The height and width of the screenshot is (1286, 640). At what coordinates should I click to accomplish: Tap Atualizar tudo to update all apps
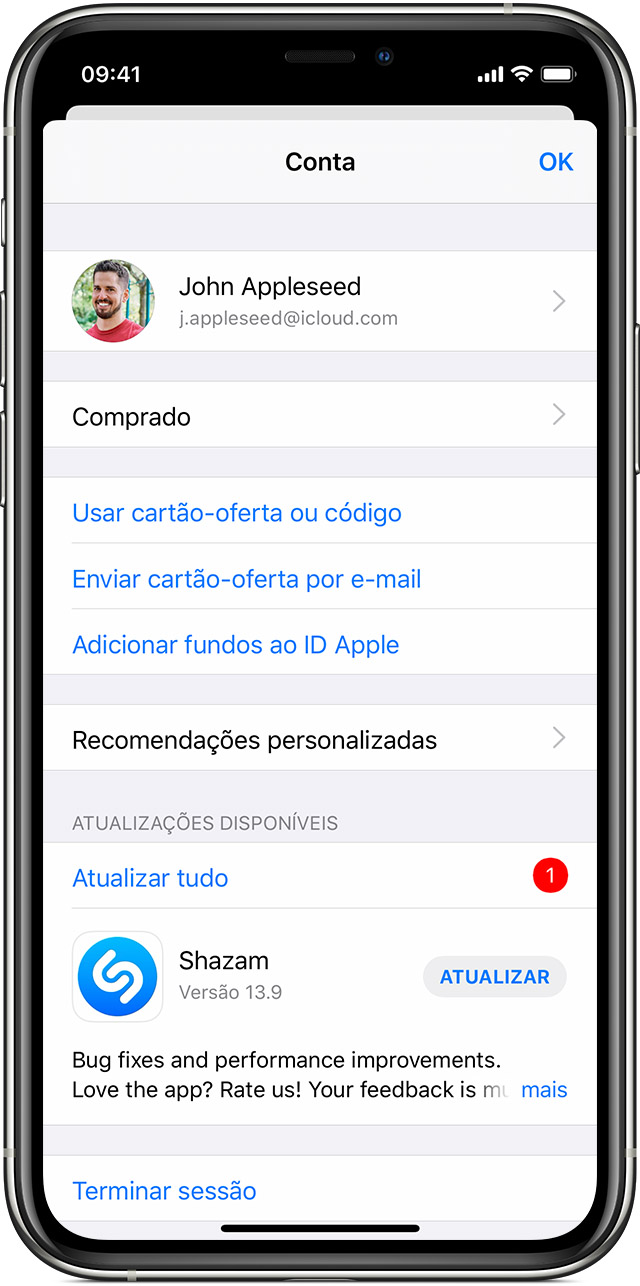[151, 878]
